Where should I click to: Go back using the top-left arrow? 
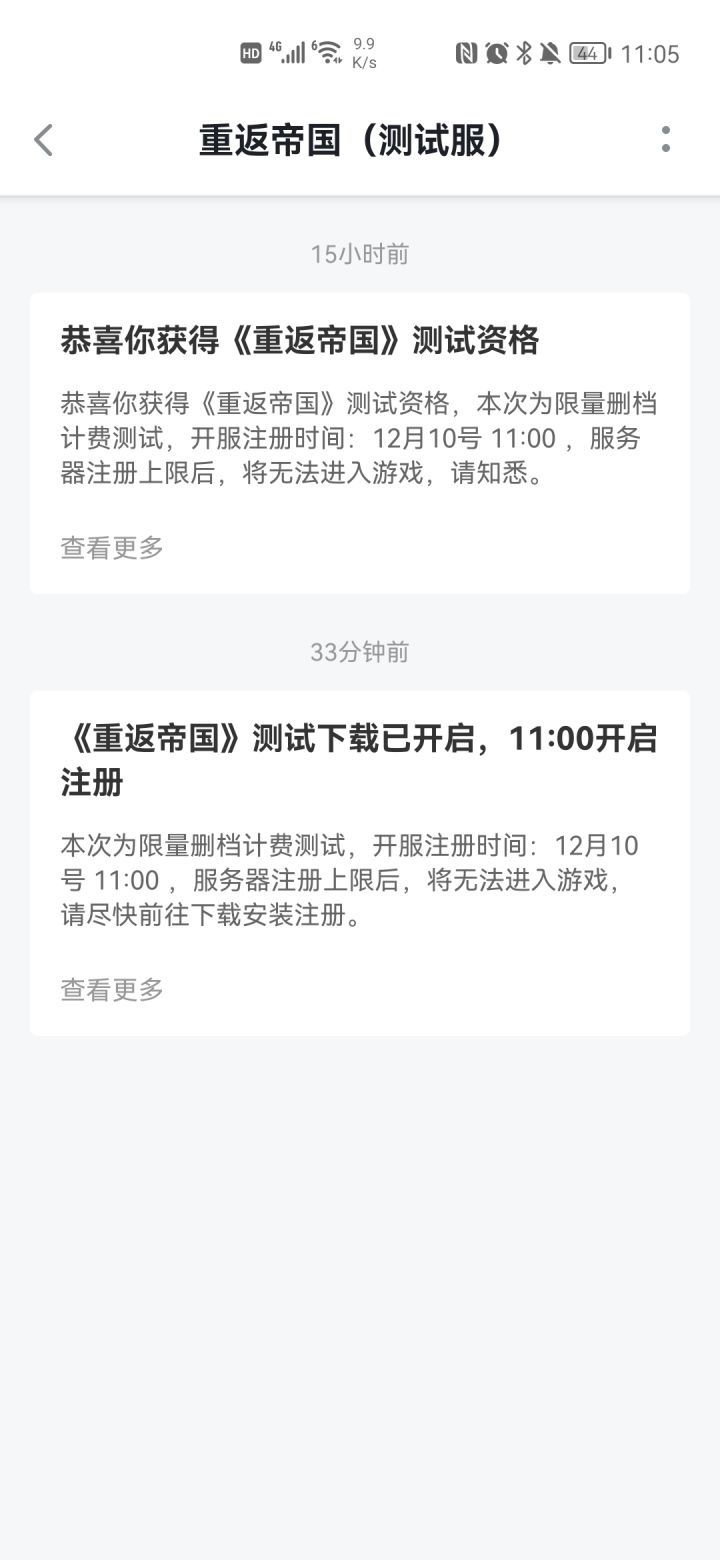(x=43, y=140)
